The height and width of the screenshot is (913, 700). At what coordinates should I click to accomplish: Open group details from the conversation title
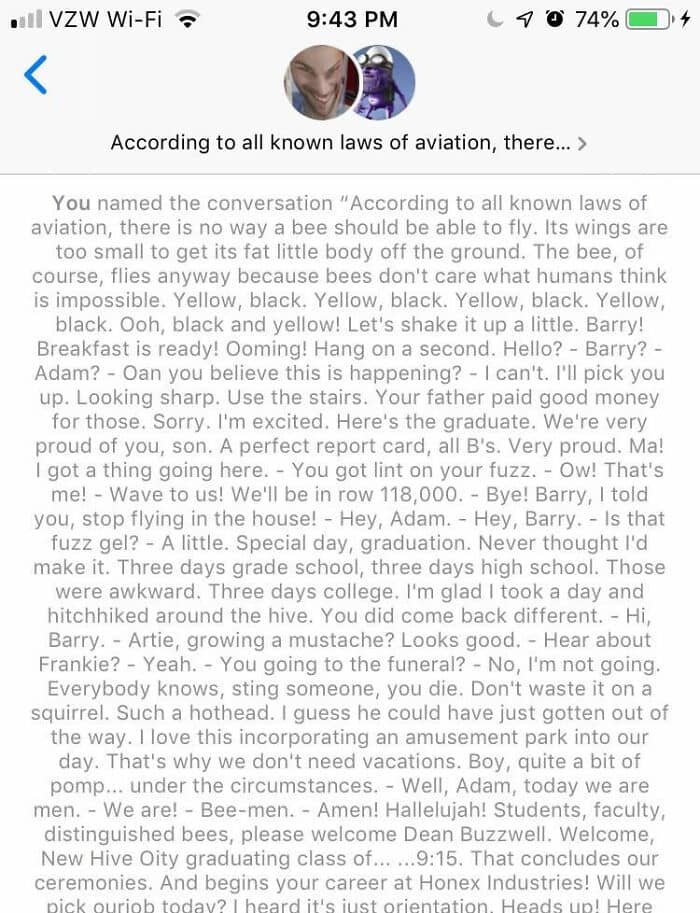pyautogui.click(x=348, y=143)
